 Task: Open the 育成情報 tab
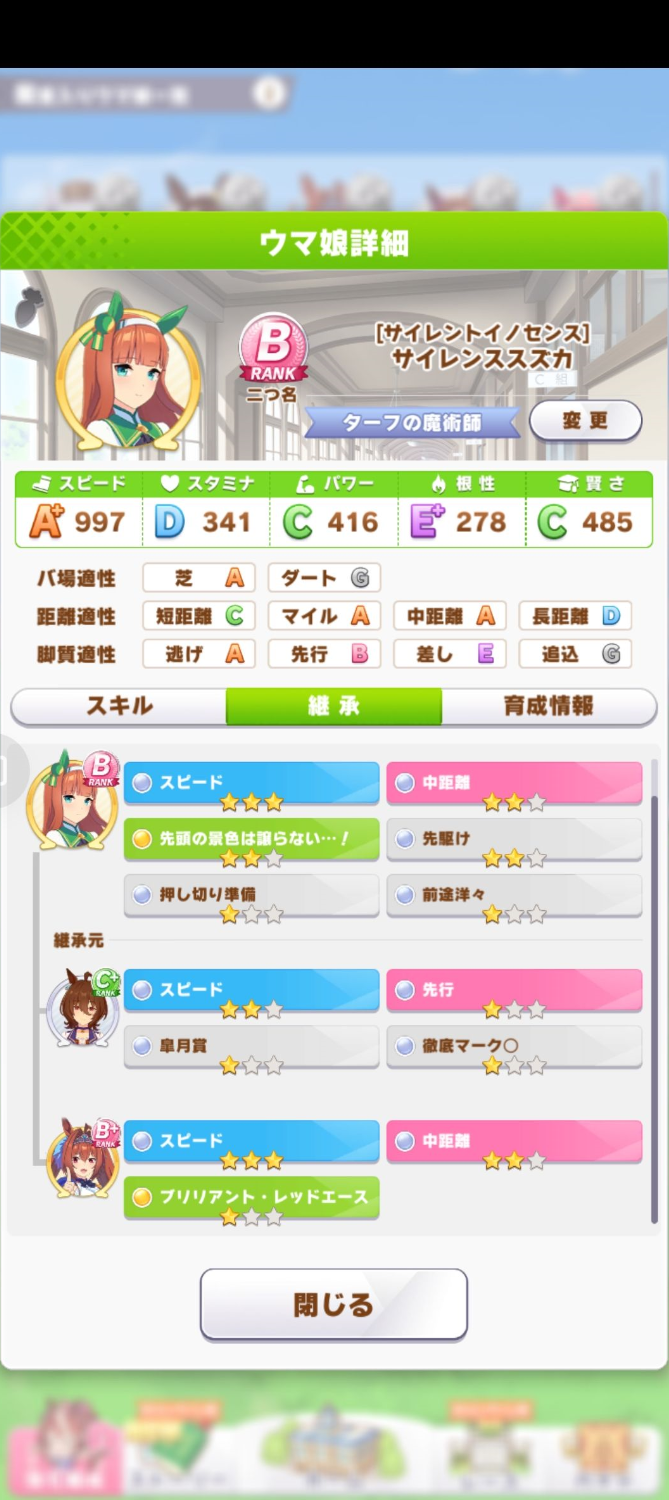click(548, 706)
